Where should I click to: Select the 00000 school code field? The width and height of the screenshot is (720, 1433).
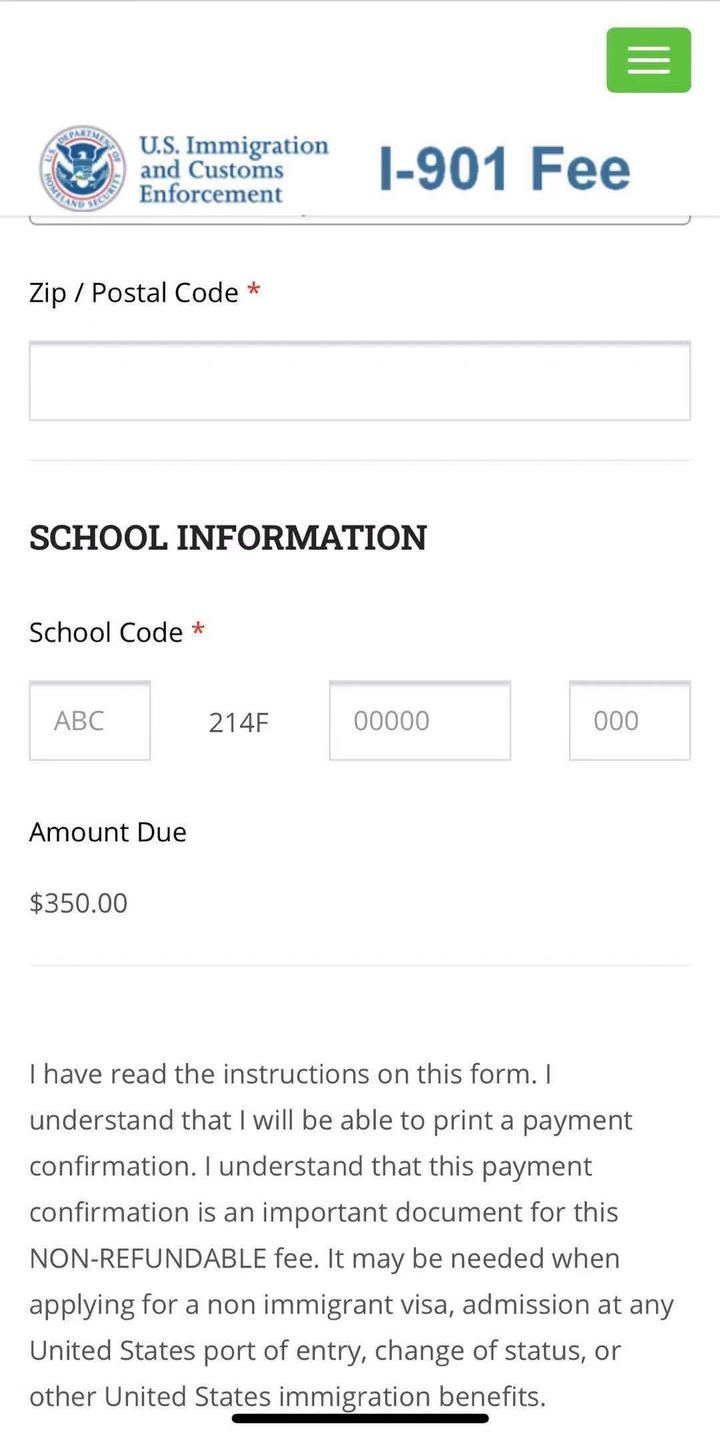(x=419, y=721)
